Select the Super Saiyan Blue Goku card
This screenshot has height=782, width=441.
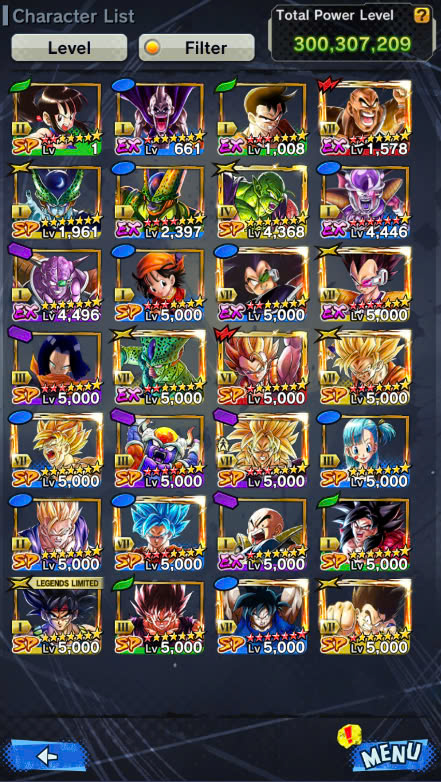[x=160, y=534]
